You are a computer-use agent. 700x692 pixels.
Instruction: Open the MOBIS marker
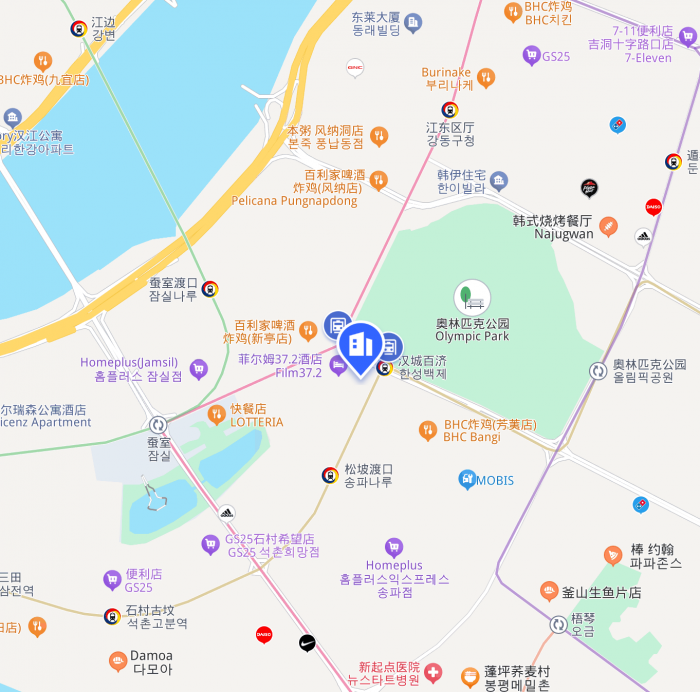pos(467,480)
